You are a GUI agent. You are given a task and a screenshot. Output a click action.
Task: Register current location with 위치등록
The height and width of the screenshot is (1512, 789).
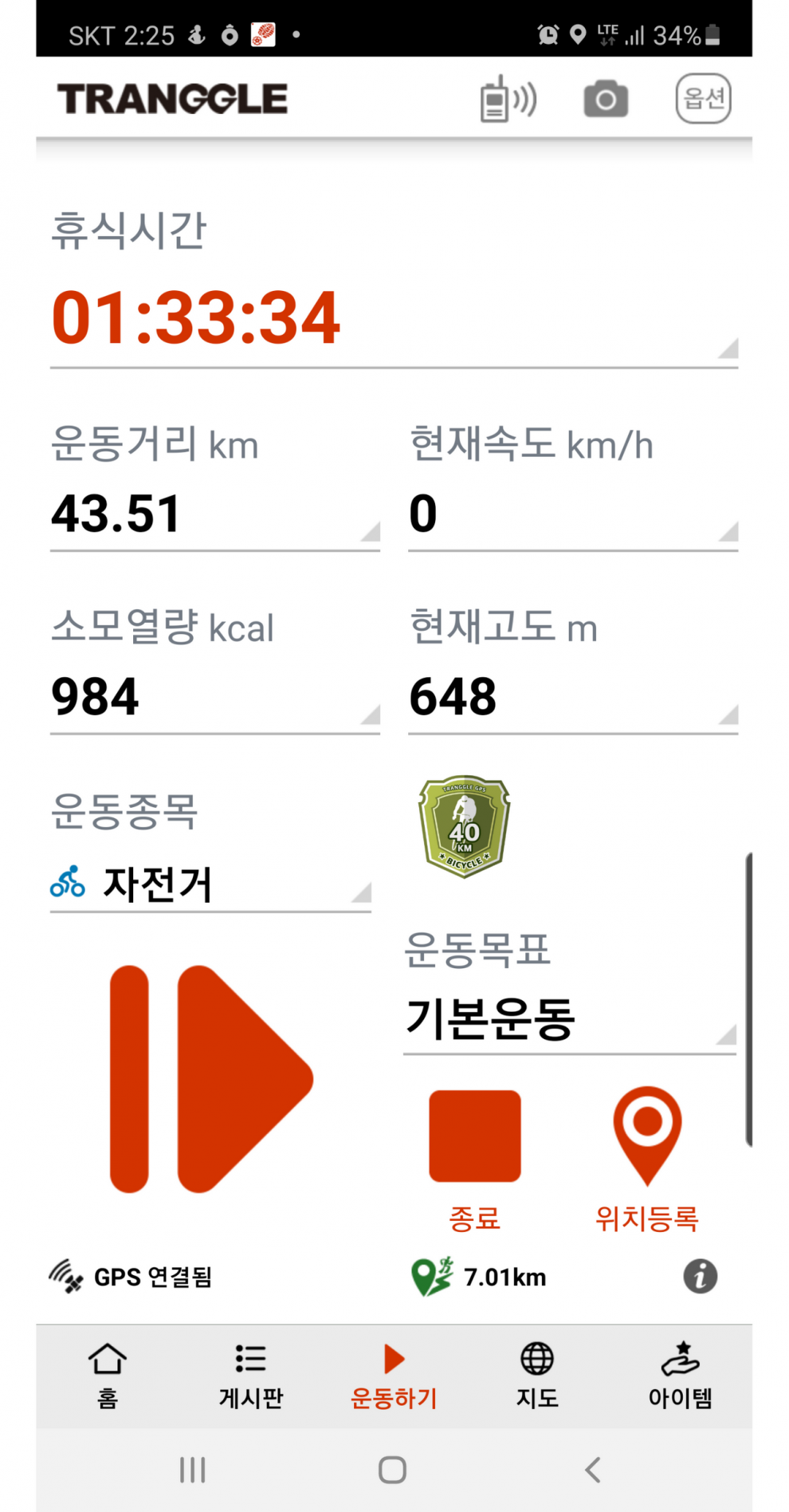647,1136
